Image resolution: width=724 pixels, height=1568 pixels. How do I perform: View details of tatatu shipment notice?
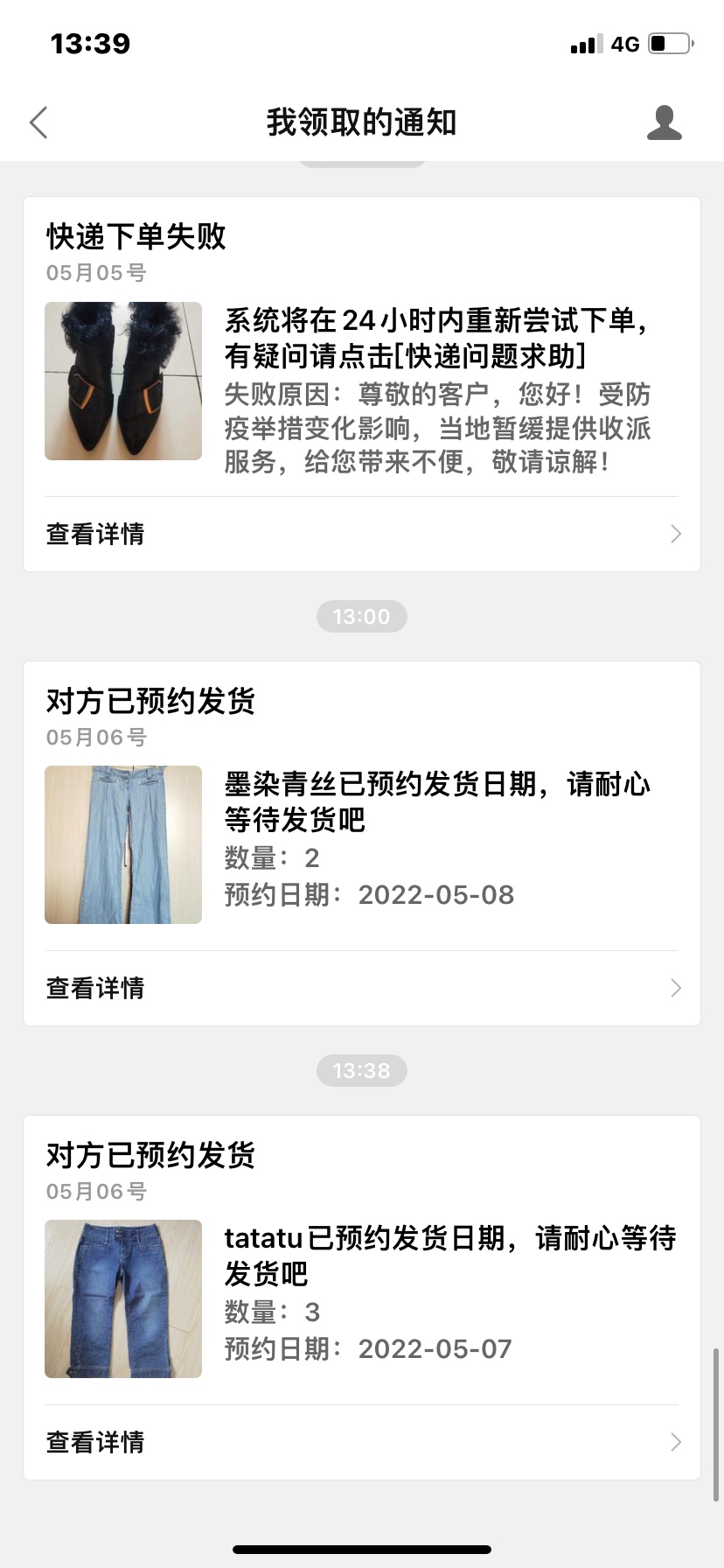361,1442
